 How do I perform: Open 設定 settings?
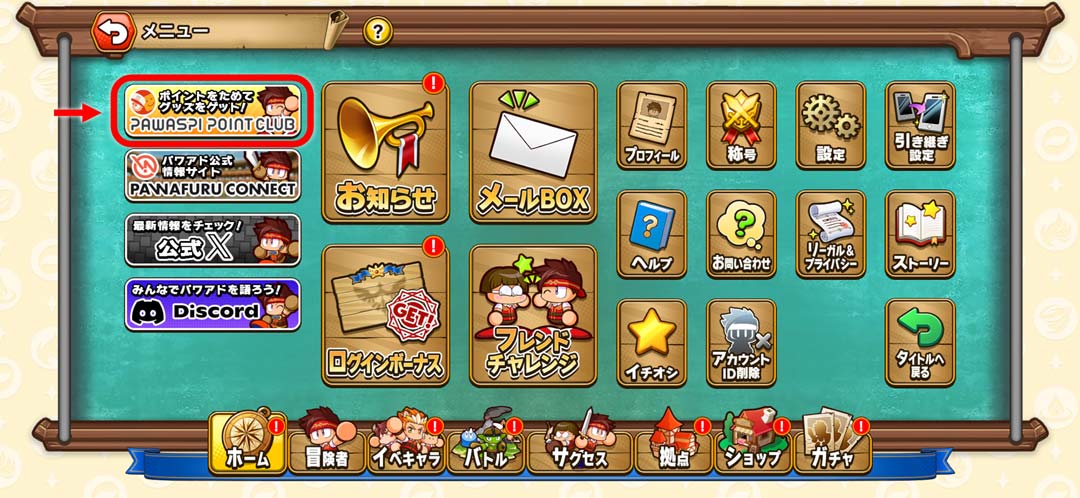(x=830, y=126)
